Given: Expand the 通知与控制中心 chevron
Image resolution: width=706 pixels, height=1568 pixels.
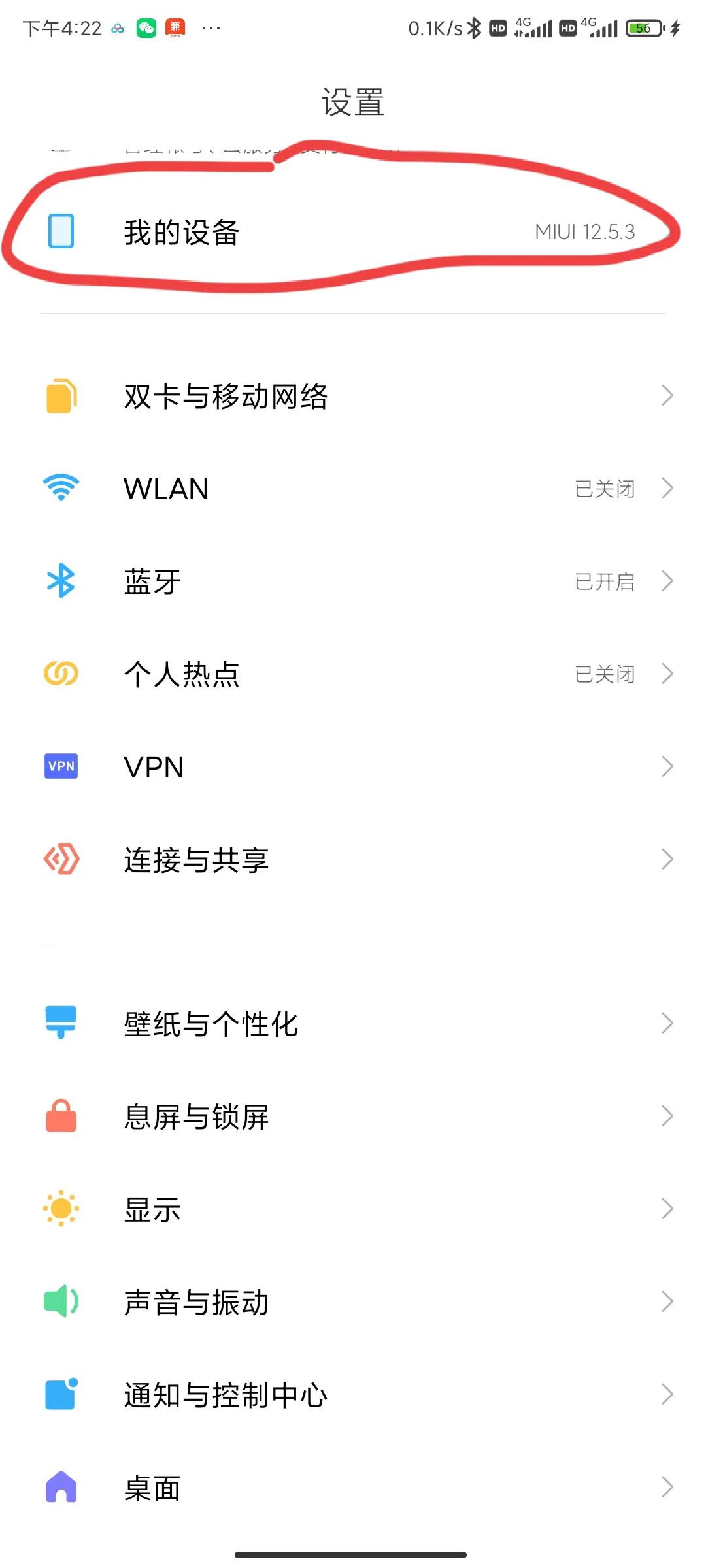Looking at the screenshot, I should pyautogui.click(x=667, y=1395).
